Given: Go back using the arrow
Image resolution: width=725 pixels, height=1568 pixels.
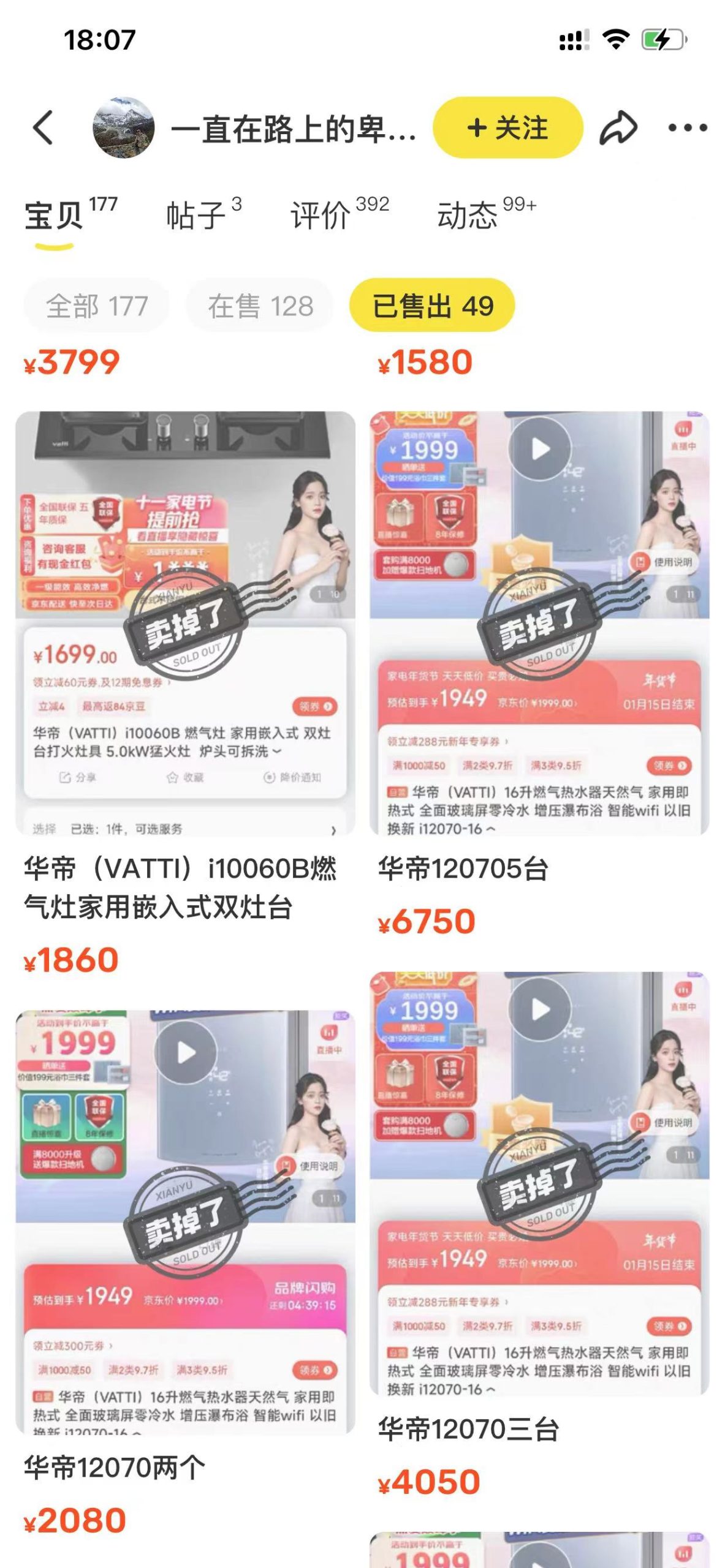Looking at the screenshot, I should (43, 127).
